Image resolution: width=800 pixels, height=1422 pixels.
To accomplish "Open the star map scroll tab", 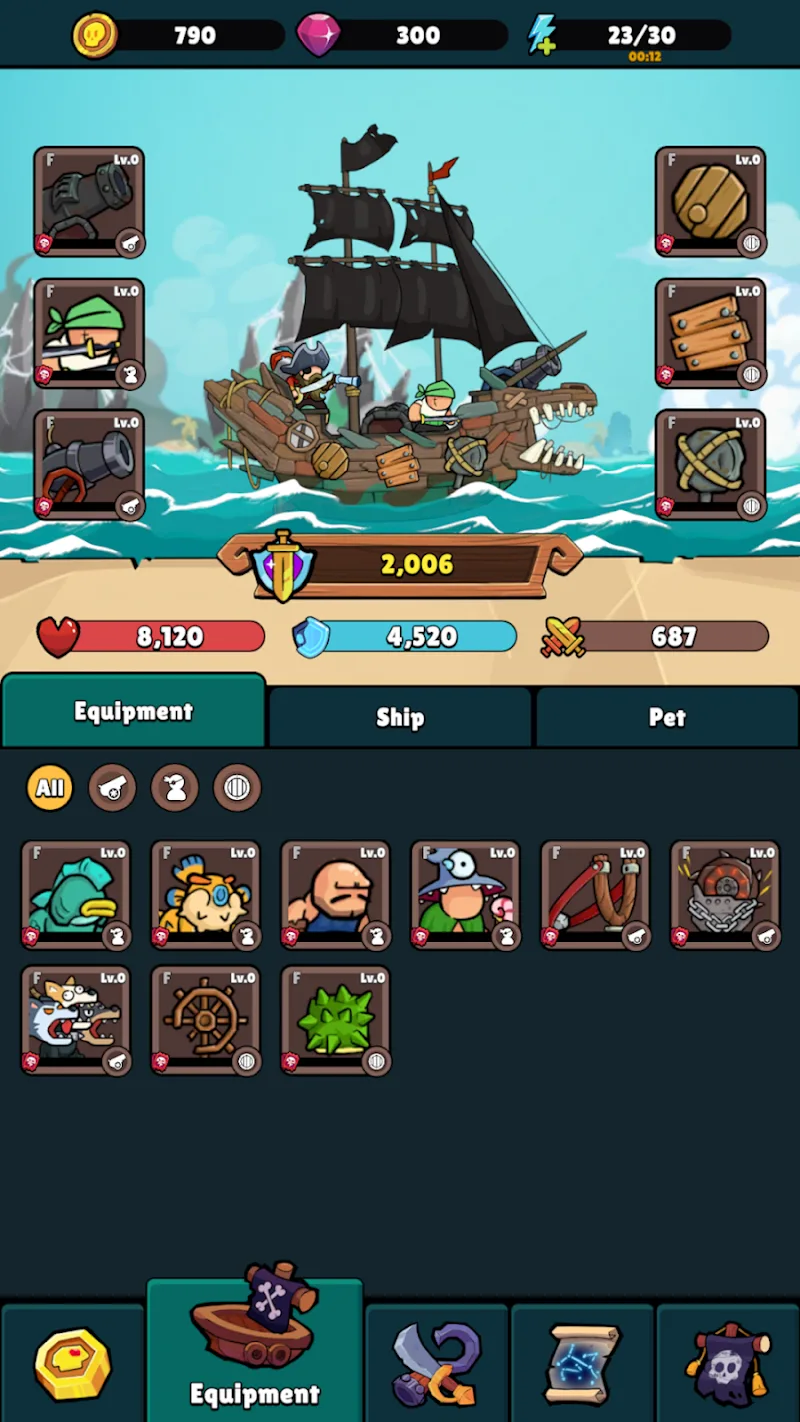I will click(583, 1363).
